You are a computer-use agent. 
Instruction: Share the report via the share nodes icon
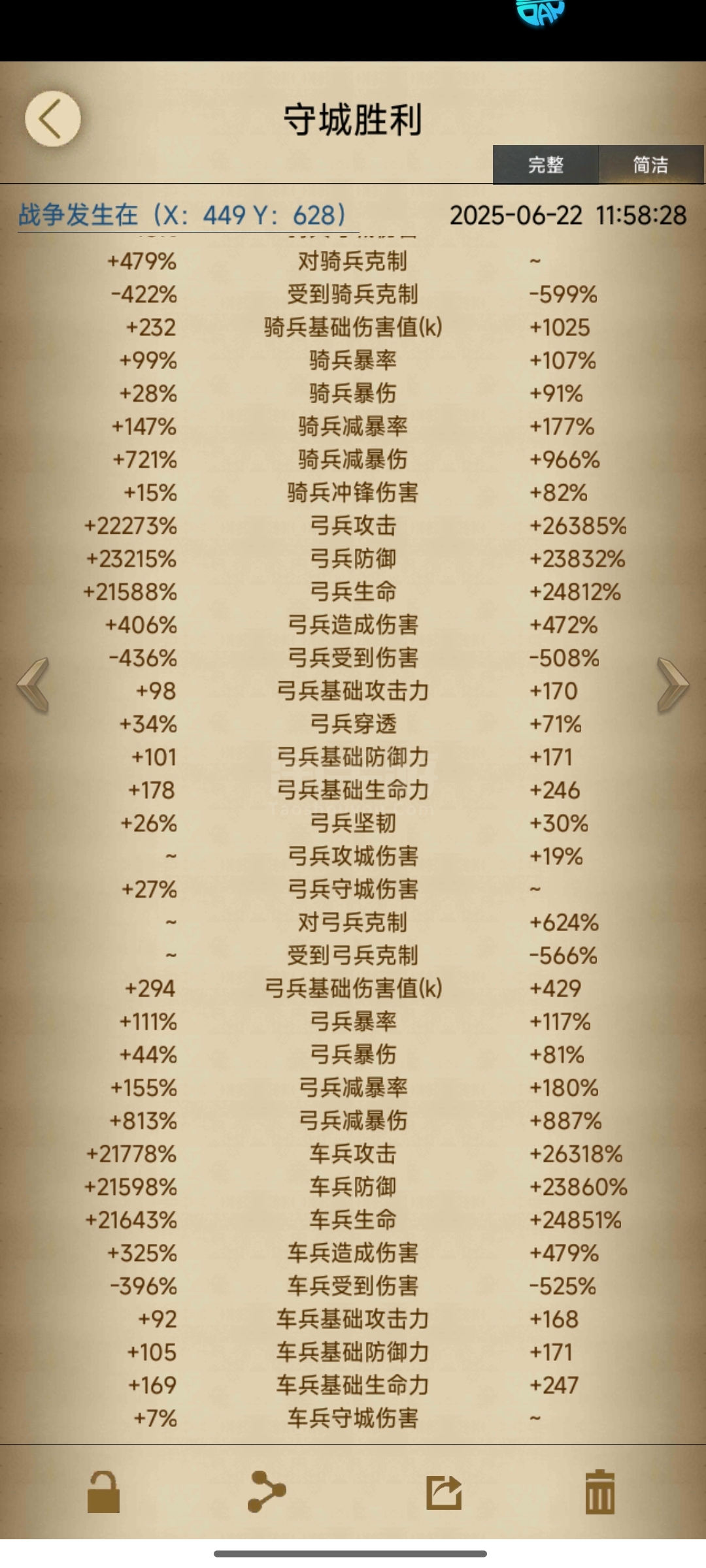pos(267,1492)
